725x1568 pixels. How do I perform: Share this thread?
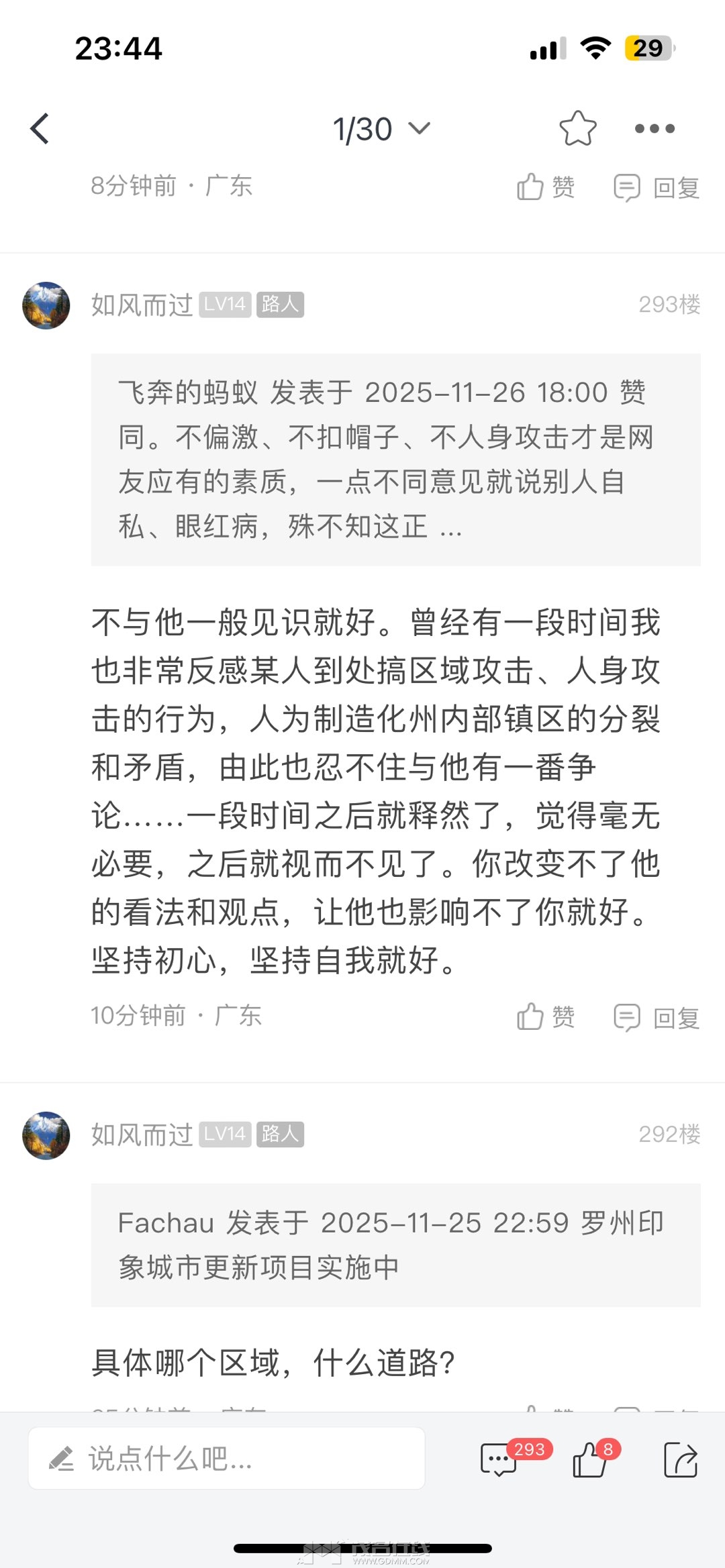(681, 1460)
